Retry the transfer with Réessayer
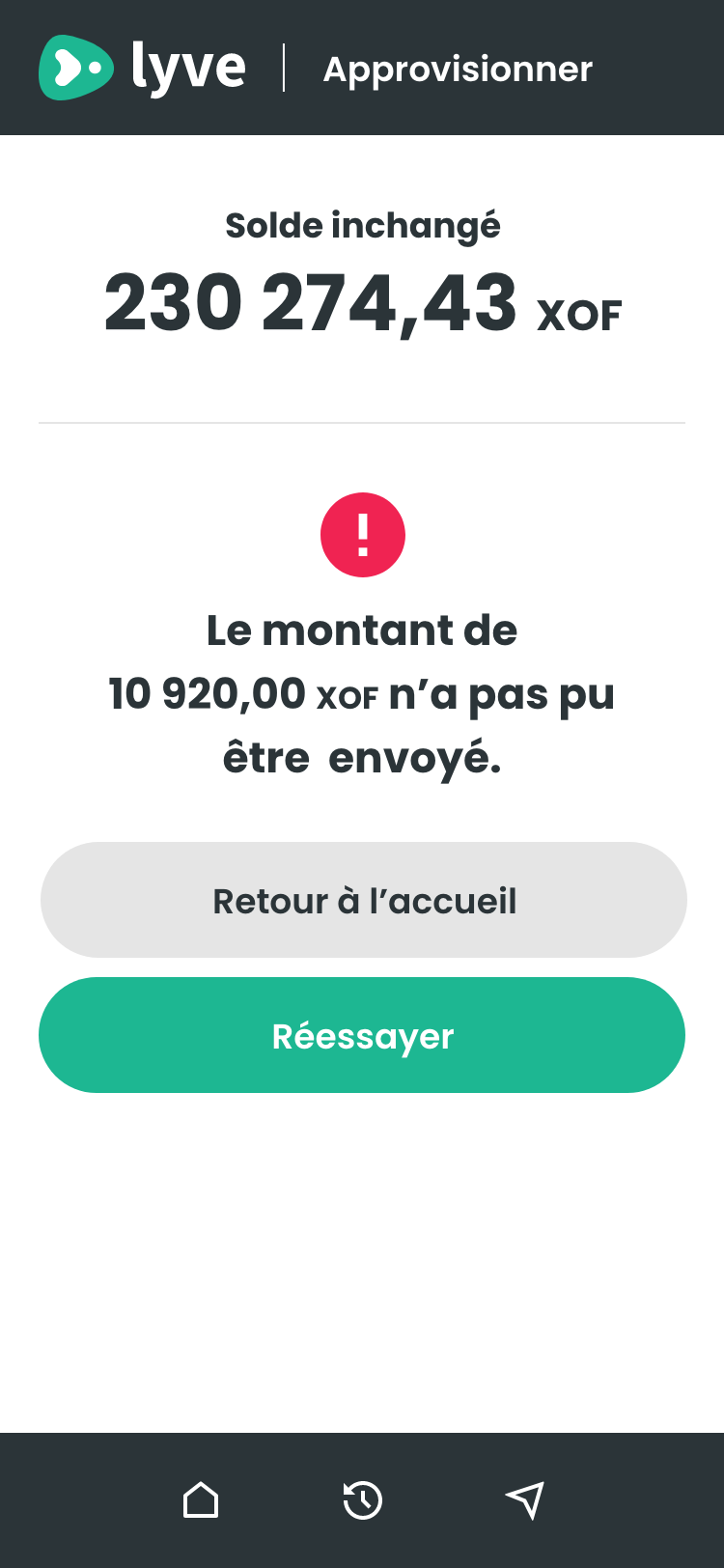This screenshot has width=724, height=1568. (362, 1035)
